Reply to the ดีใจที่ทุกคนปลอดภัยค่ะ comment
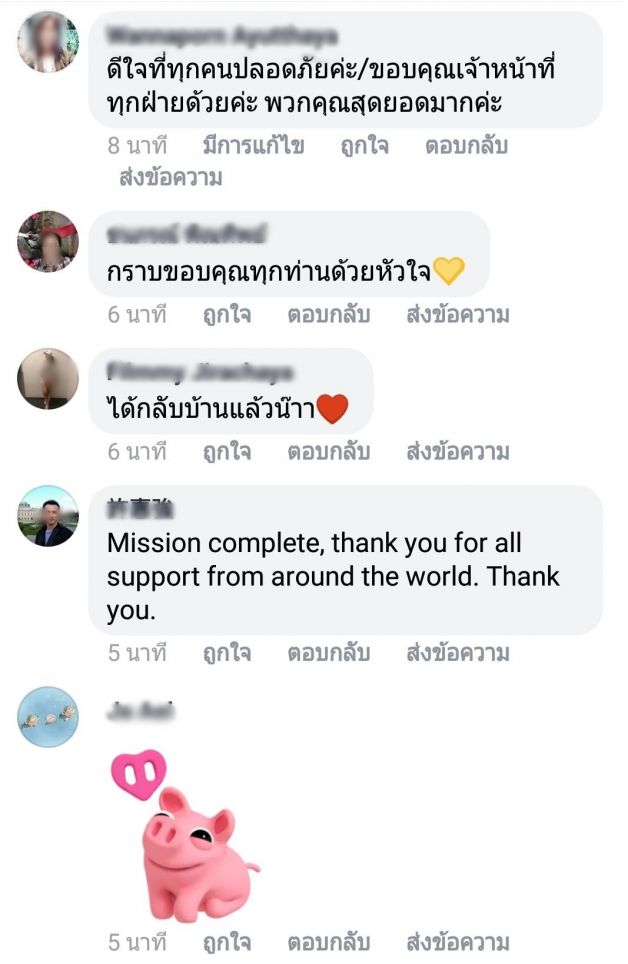The image size is (628, 964). 466,146
